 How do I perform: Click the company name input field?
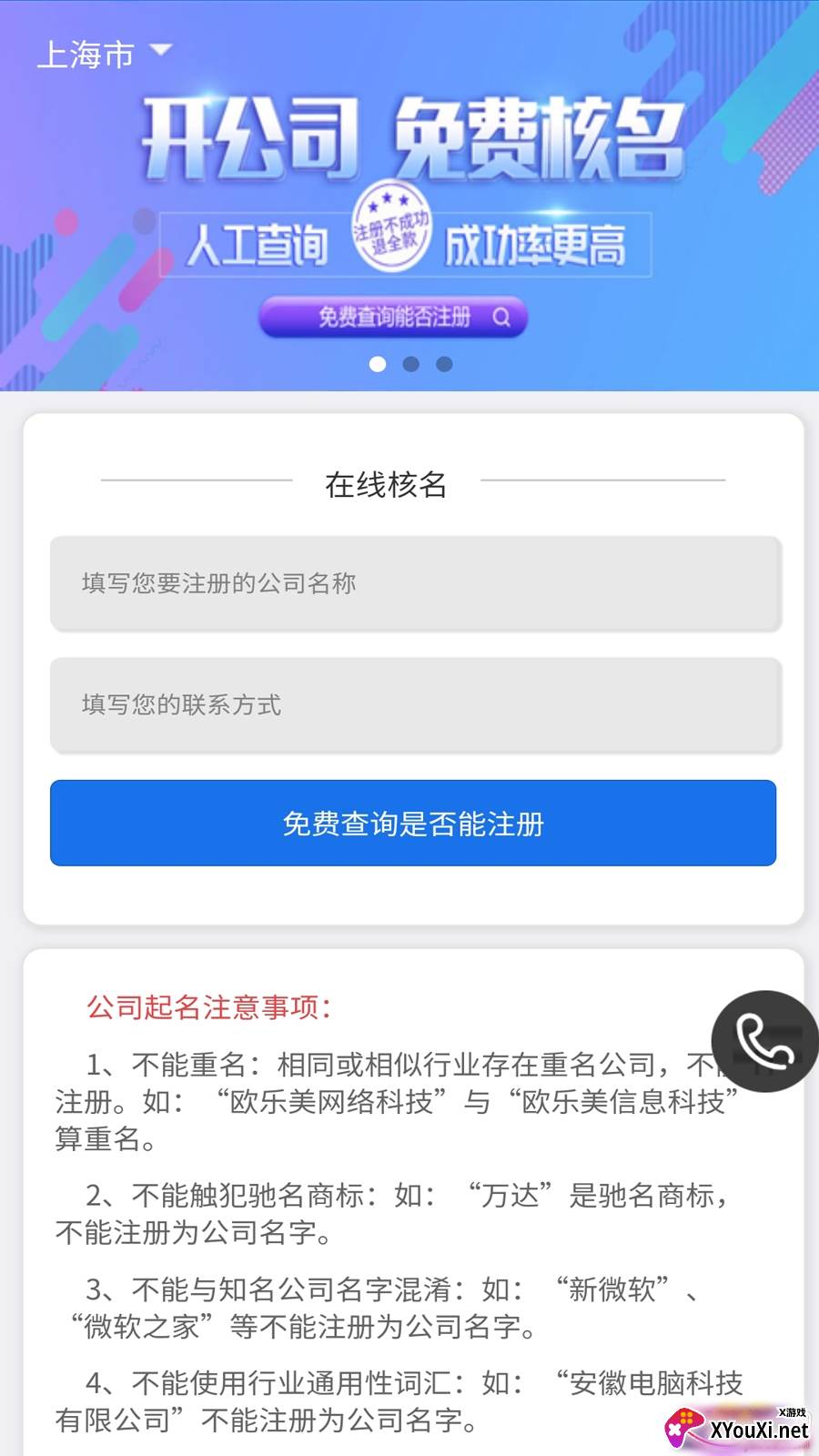414,583
